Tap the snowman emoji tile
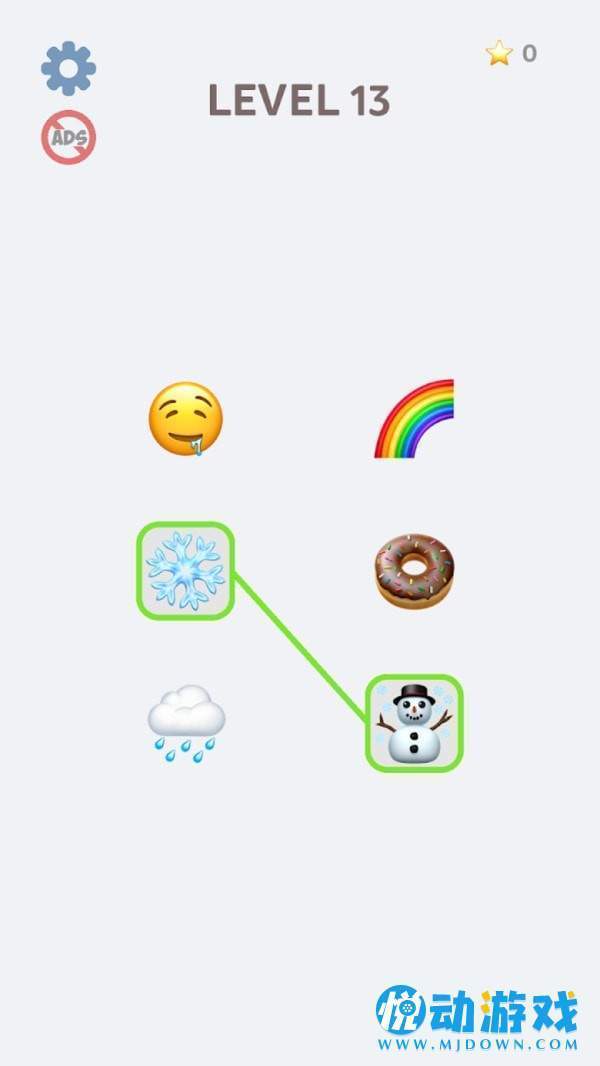 coord(414,723)
